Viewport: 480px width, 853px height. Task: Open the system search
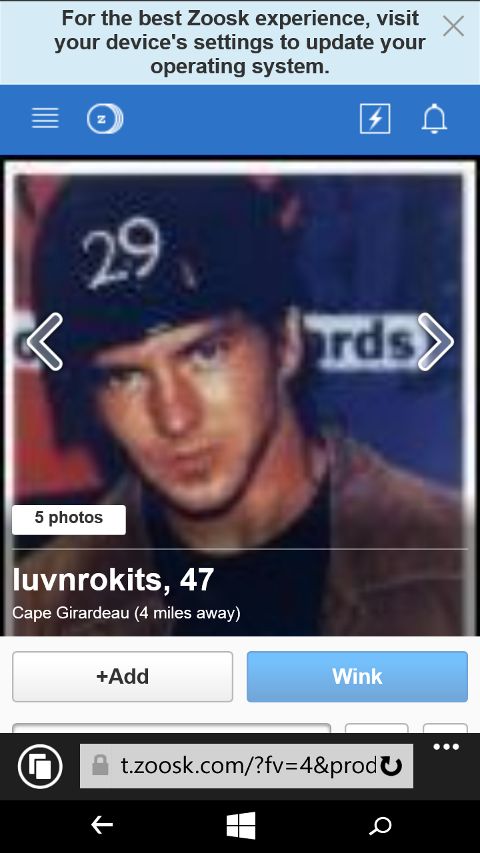pos(380,825)
